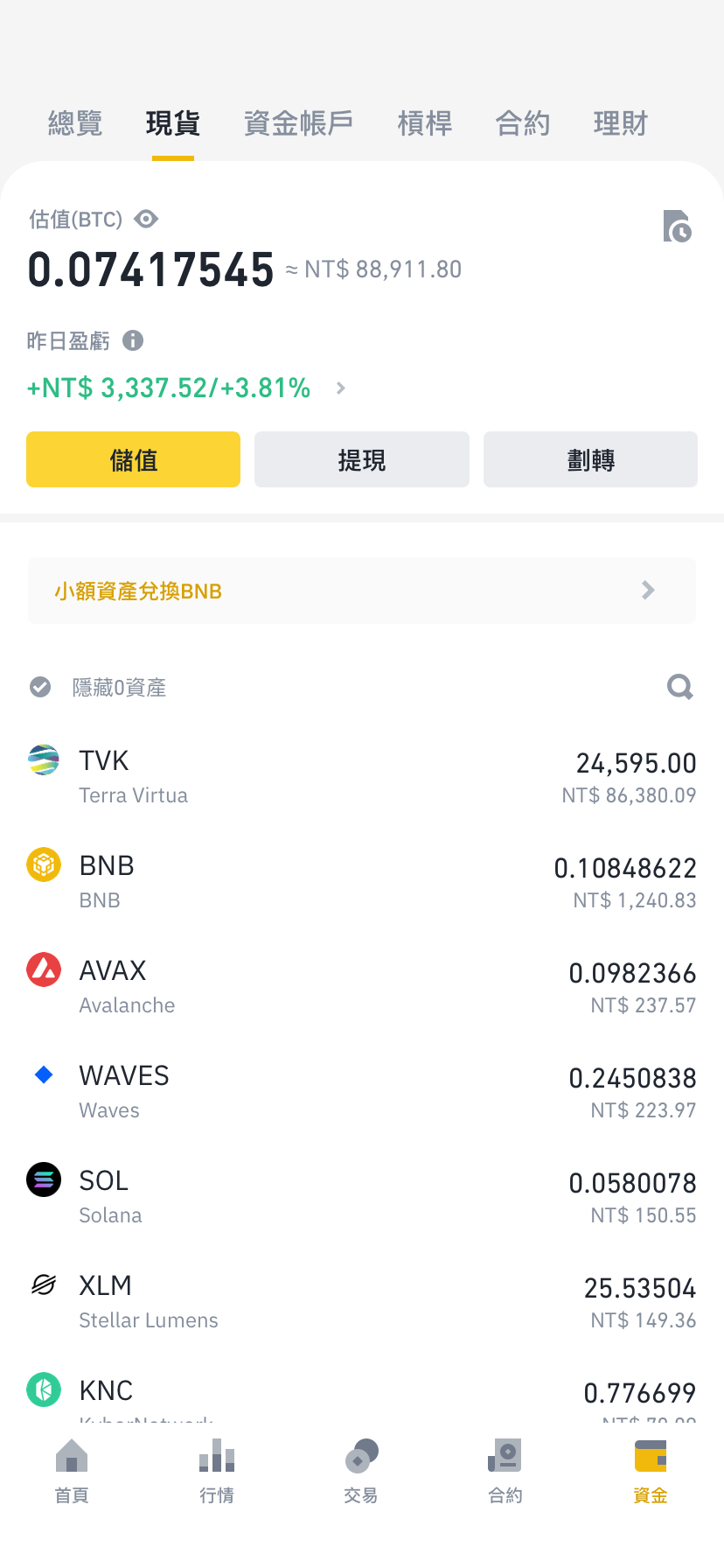
Task: Toggle balance visibility eye icon
Action: click(146, 219)
